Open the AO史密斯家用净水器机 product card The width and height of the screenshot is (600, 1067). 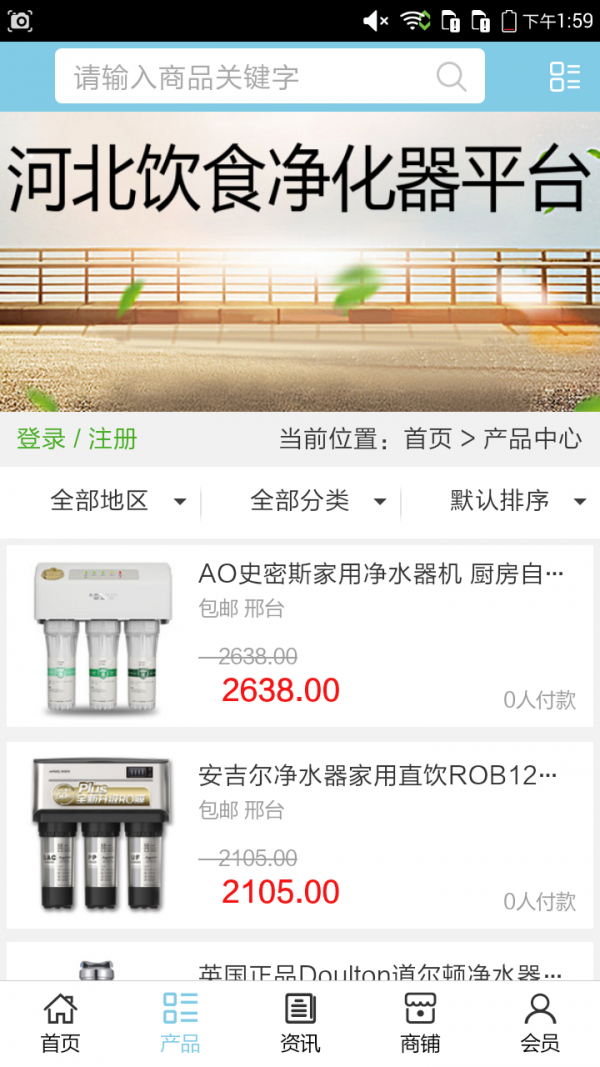point(300,636)
